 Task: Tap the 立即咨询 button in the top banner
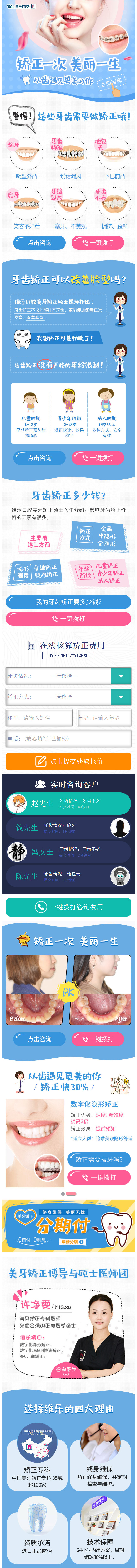tap(111, 82)
